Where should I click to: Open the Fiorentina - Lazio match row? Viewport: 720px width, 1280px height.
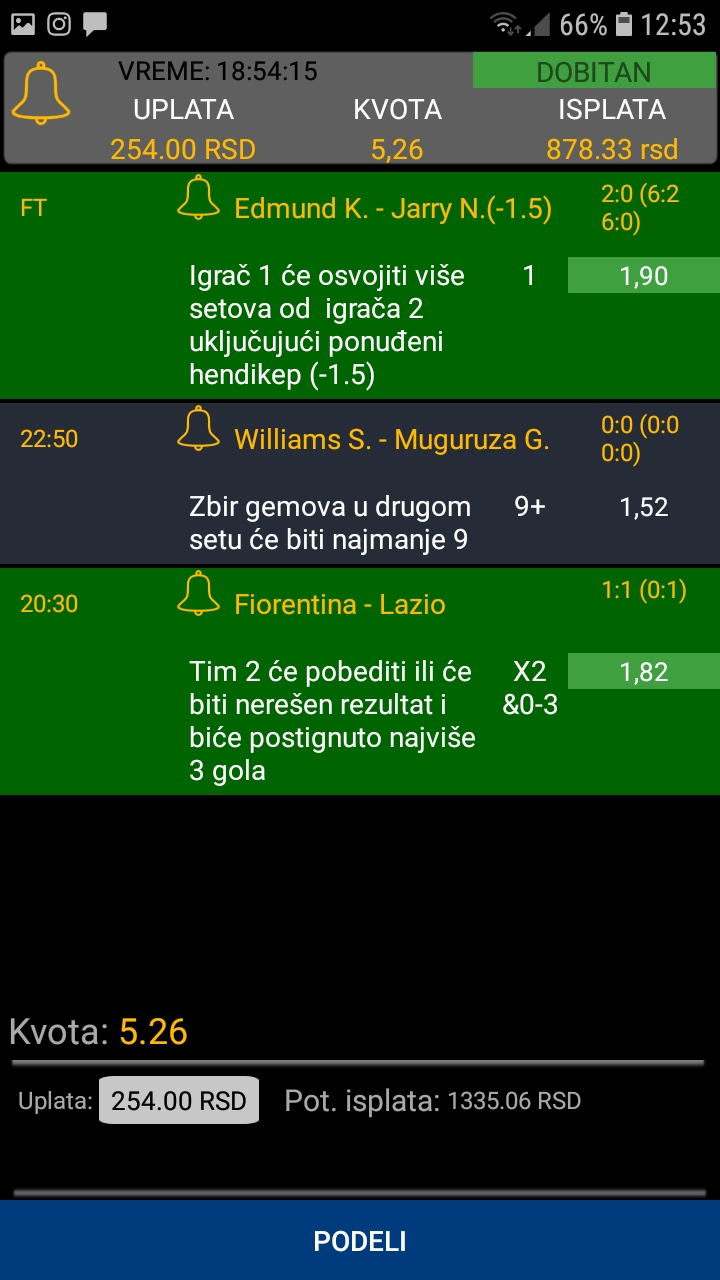tap(360, 681)
